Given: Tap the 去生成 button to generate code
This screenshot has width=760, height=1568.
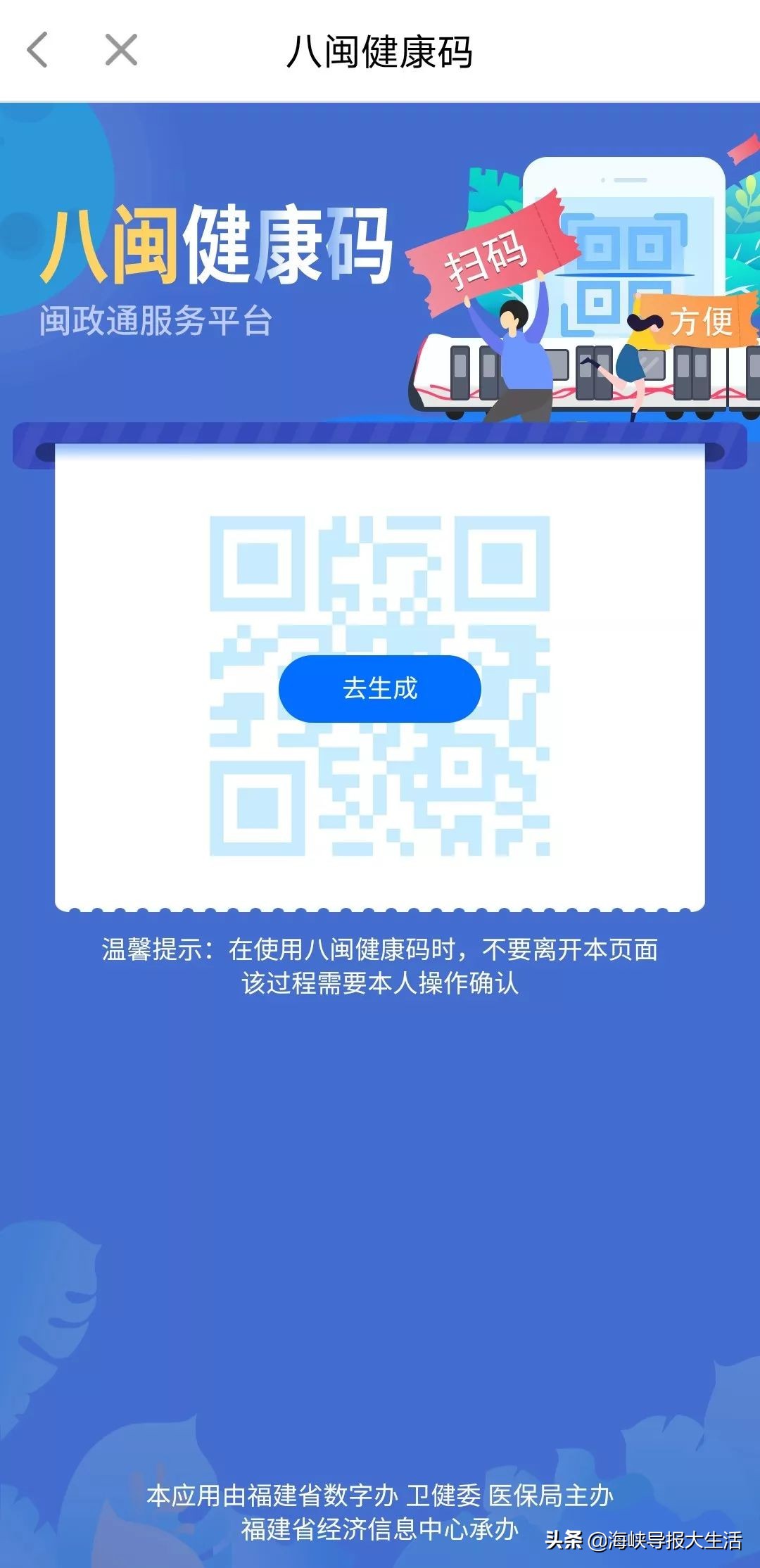Looking at the screenshot, I should pyautogui.click(x=380, y=690).
